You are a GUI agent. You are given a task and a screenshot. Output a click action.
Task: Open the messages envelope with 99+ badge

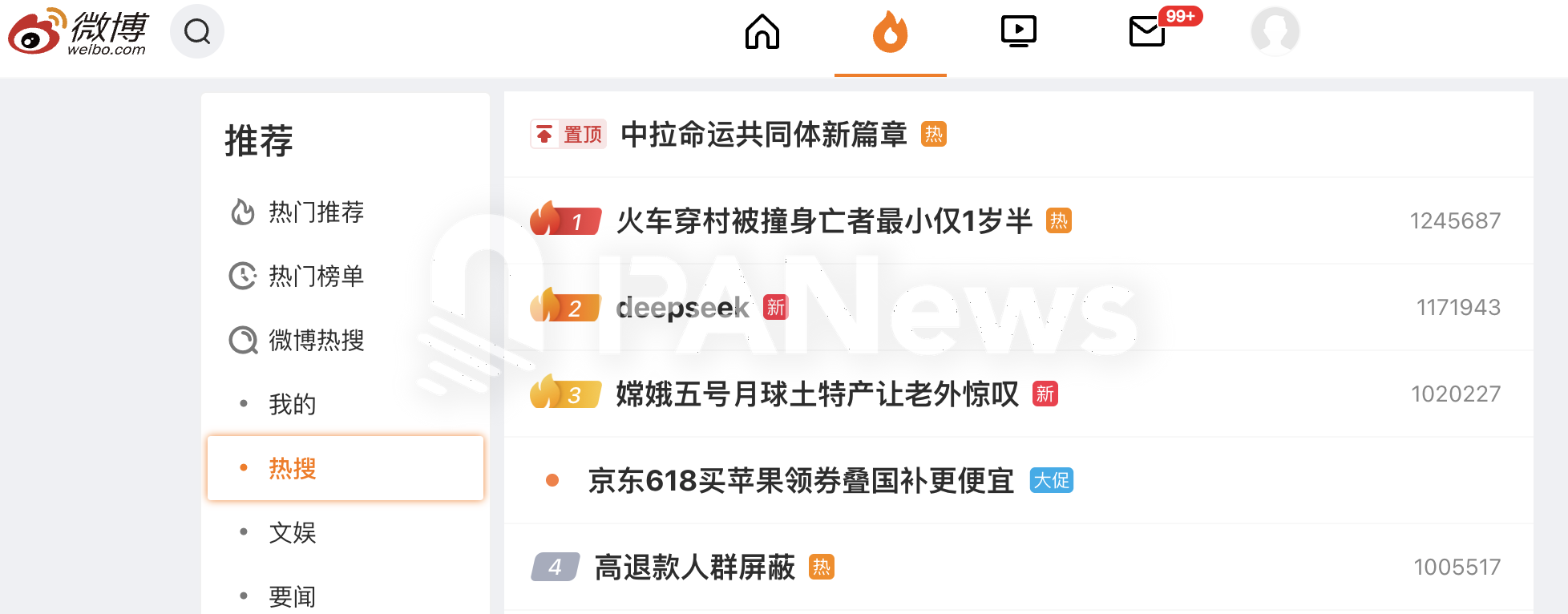click(1147, 32)
